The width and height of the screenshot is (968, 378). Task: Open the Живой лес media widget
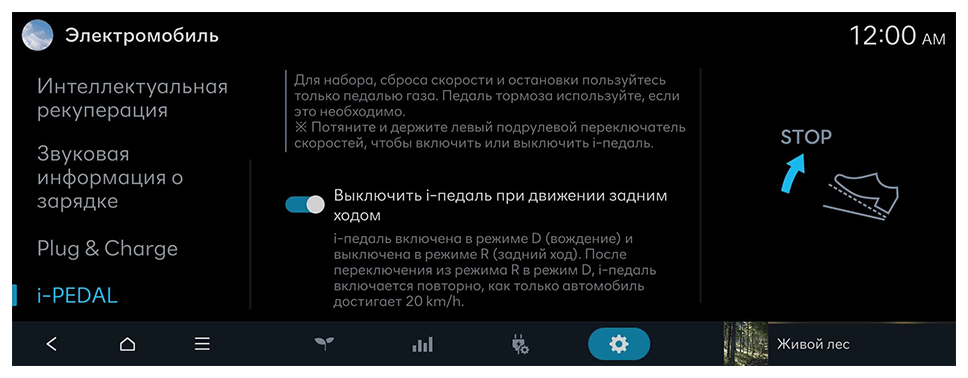click(839, 344)
